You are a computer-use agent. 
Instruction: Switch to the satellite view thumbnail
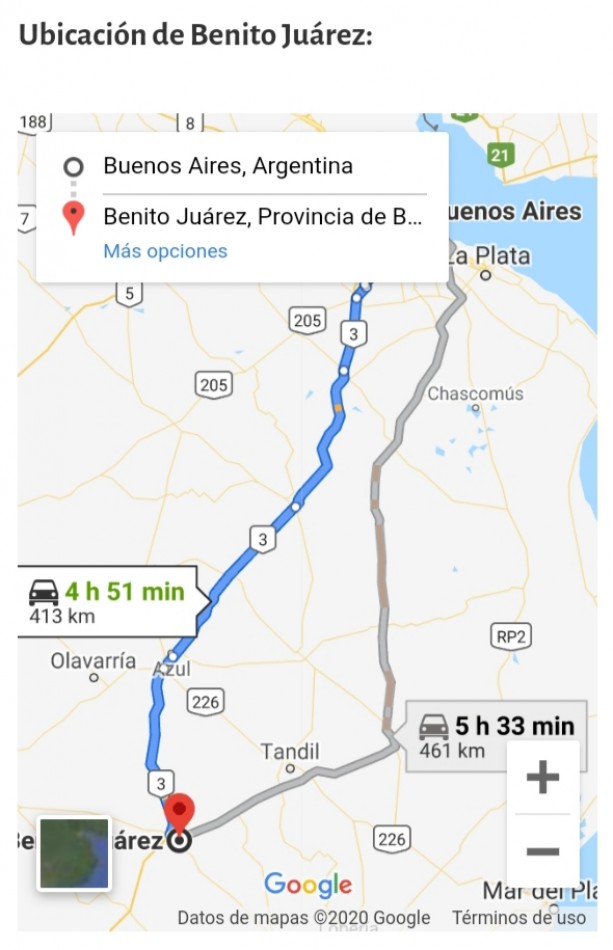pos(74,853)
